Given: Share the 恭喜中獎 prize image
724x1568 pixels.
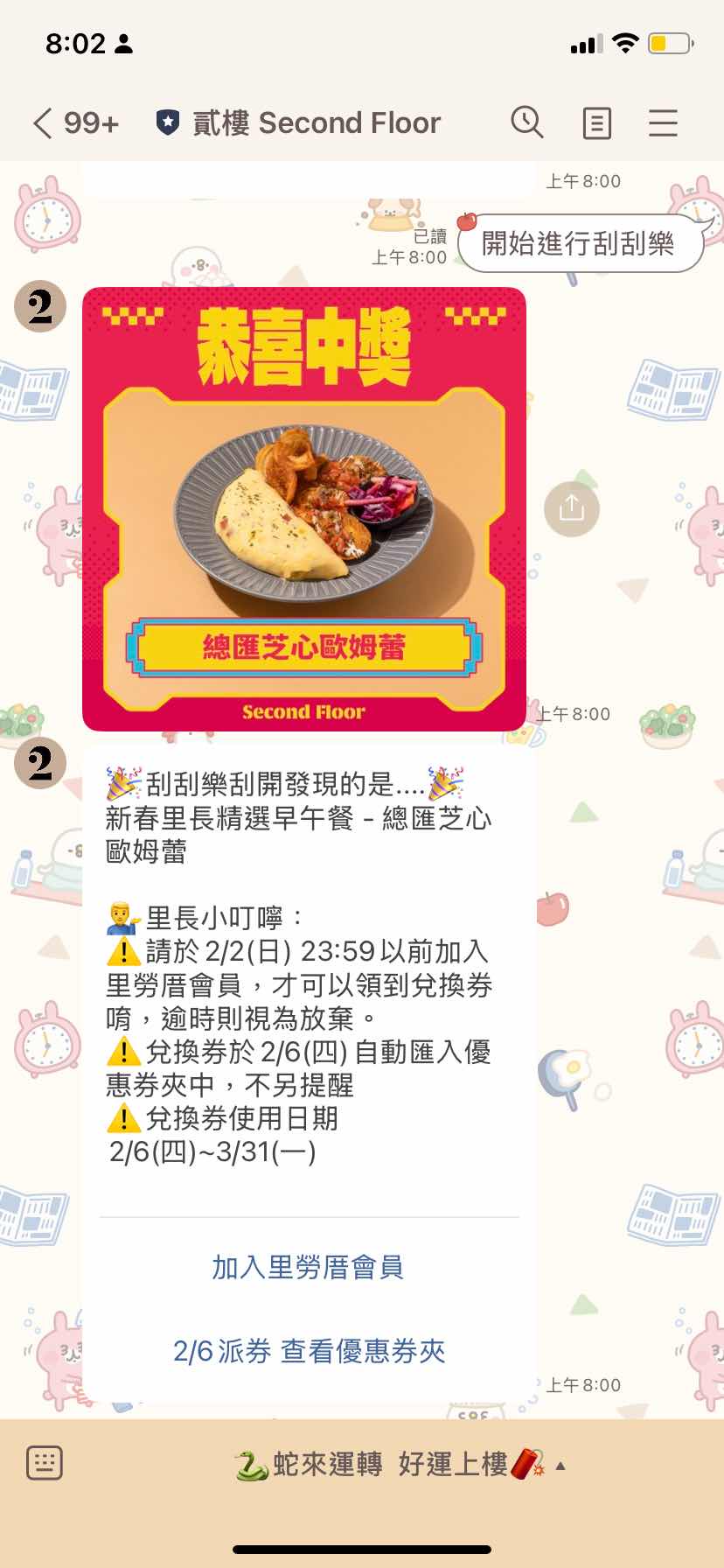Looking at the screenshot, I should [x=571, y=508].
